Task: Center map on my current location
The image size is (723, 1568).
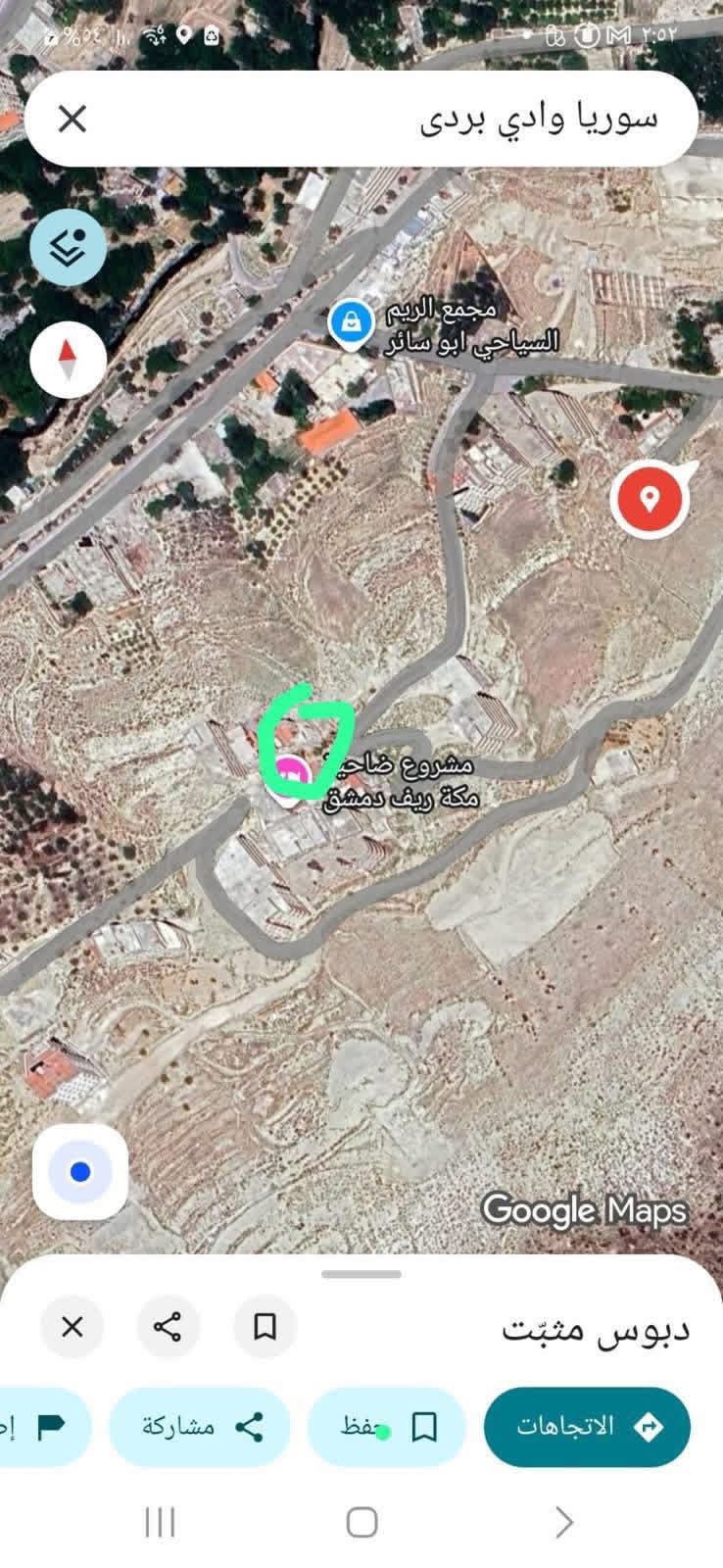Action: (80, 1172)
